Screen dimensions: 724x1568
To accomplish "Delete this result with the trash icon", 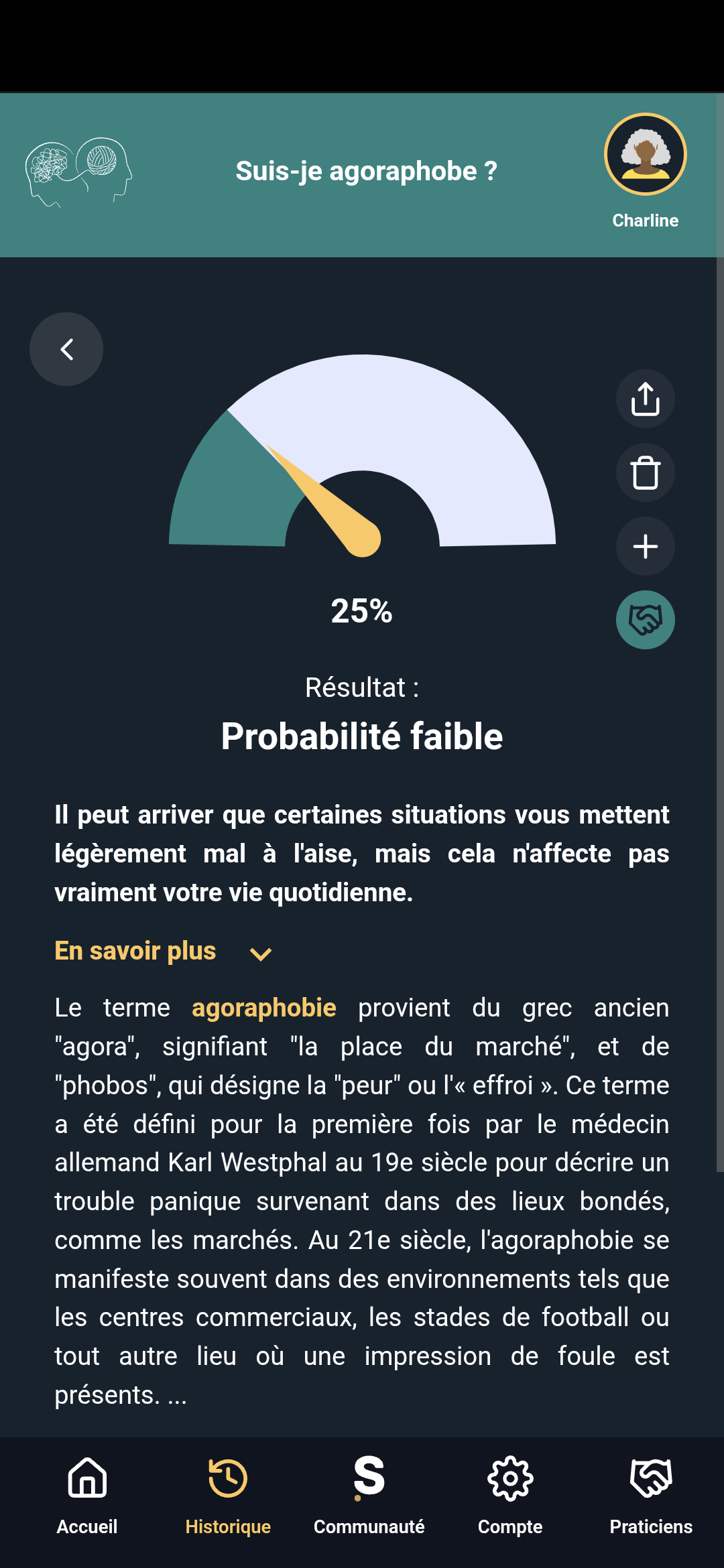I will click(645, 473).
